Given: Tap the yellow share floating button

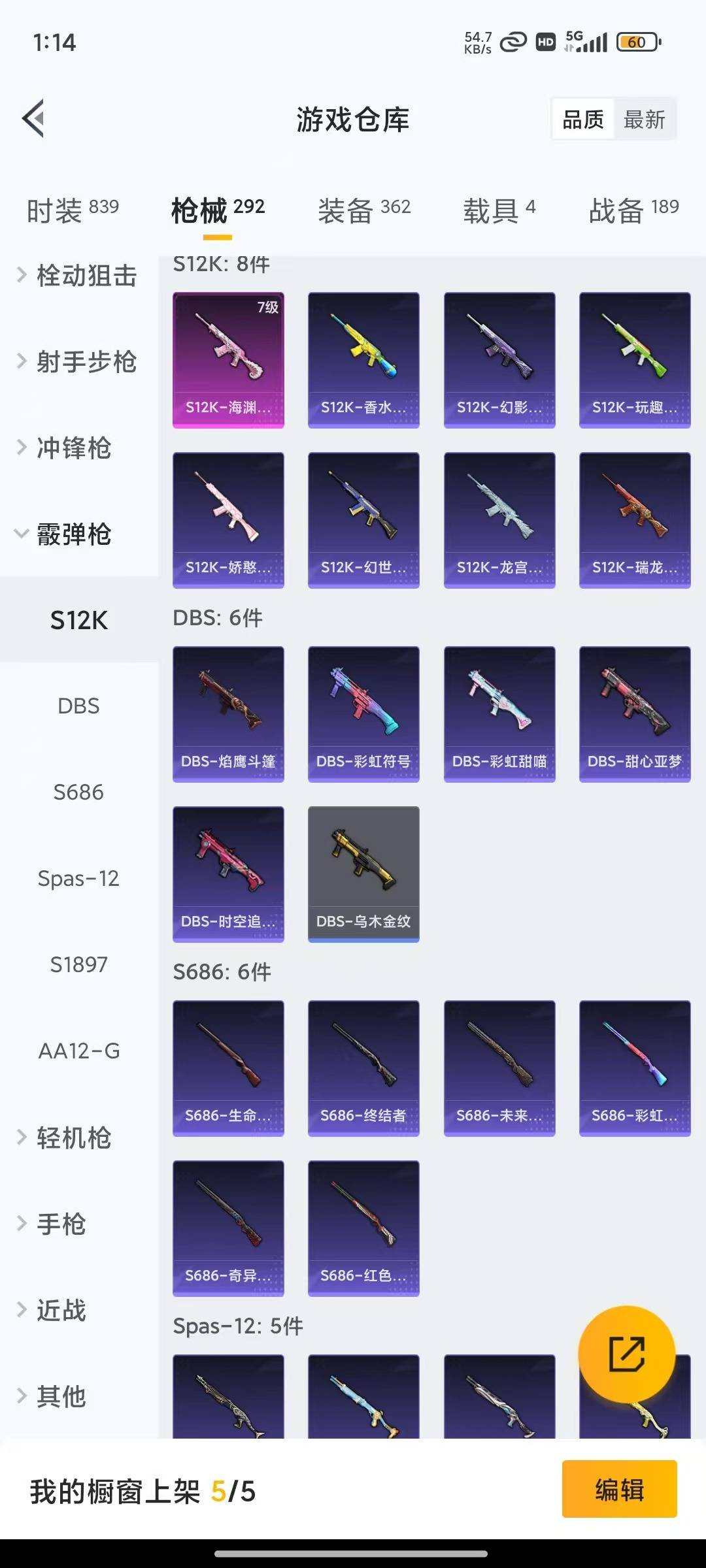Looking at the screenshot, I should click(626, 1354).
